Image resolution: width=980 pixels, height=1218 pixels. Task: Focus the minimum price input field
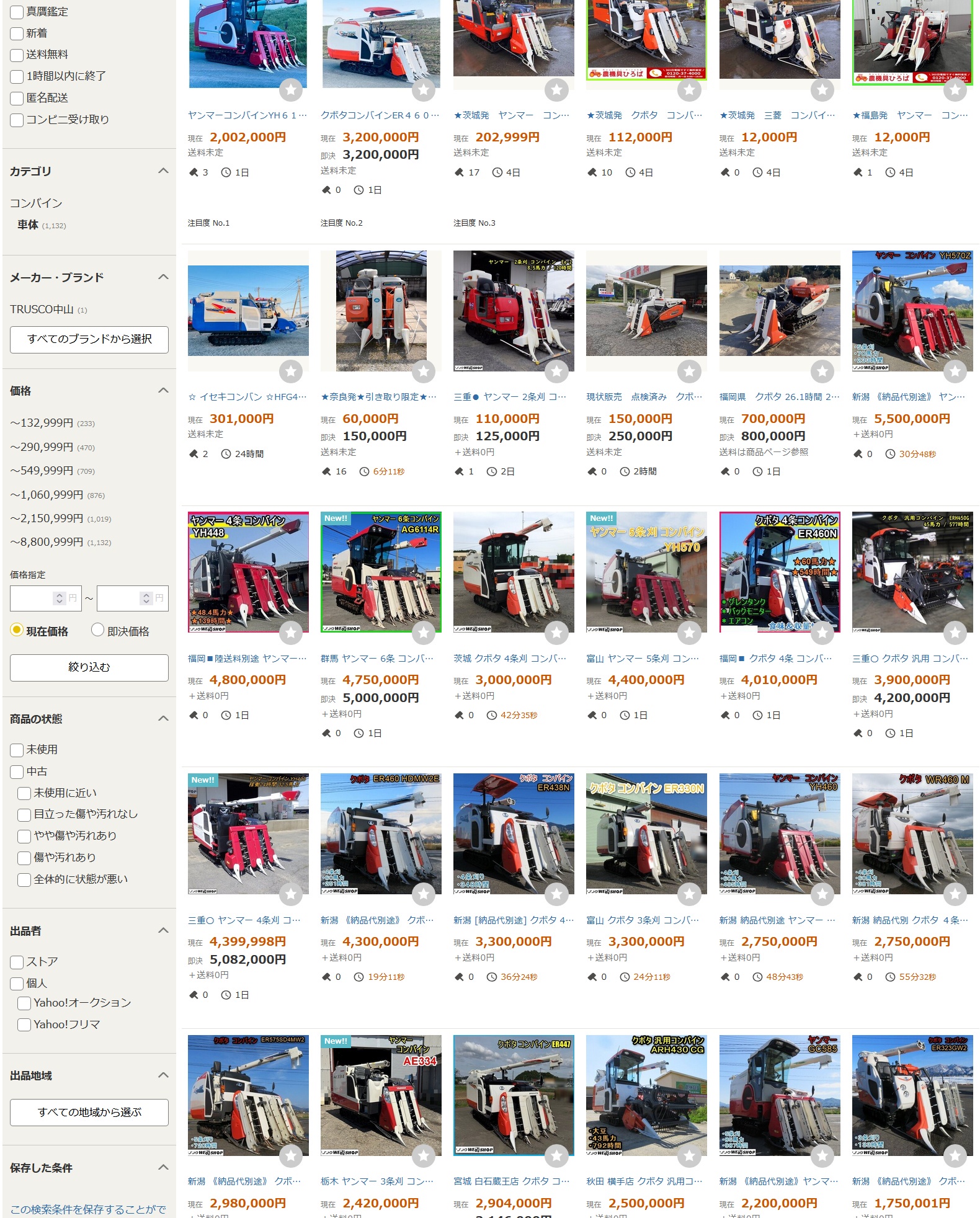point(32,598)
